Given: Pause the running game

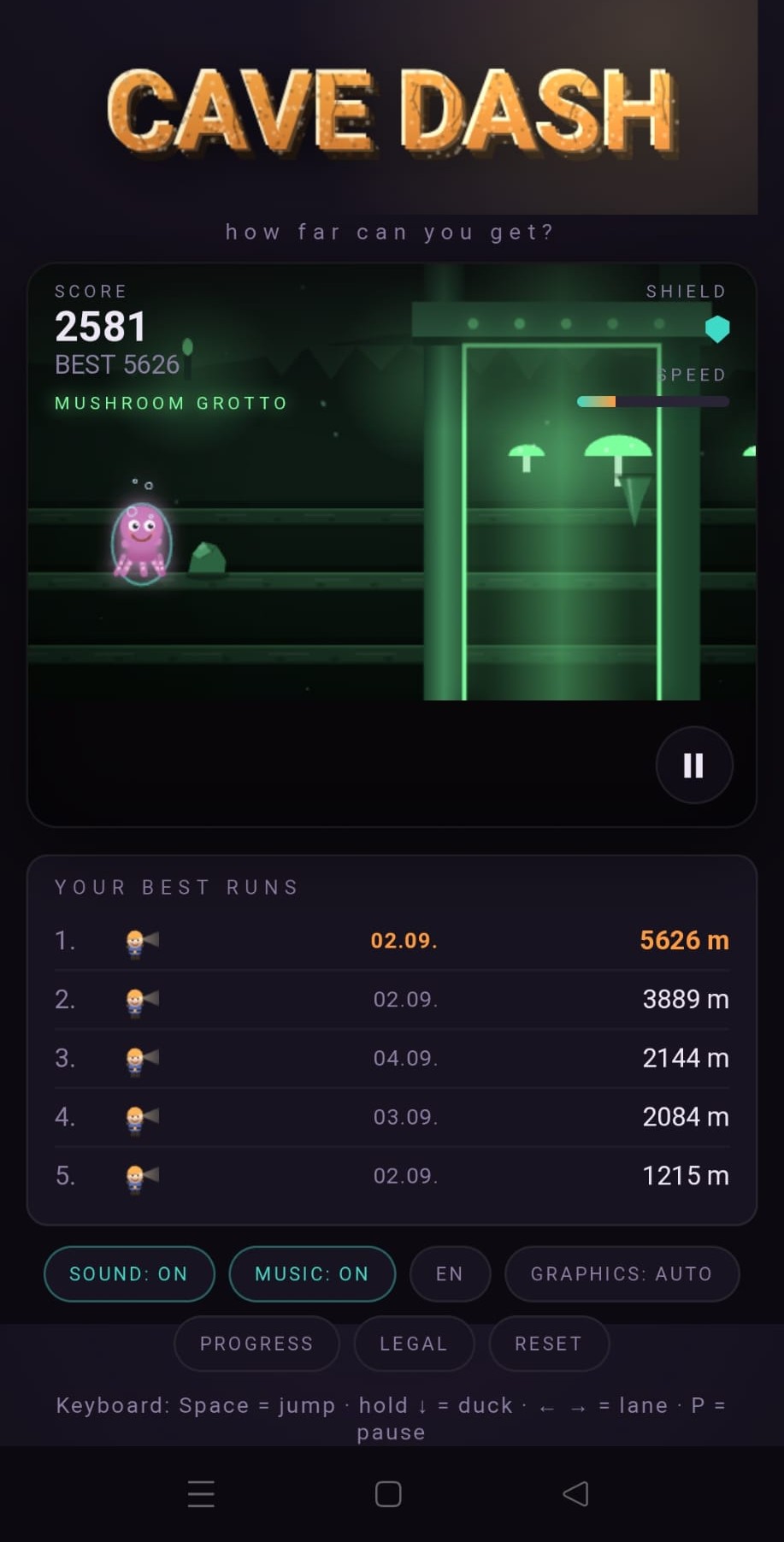Looking at the screenshot, I should [693, 765].
